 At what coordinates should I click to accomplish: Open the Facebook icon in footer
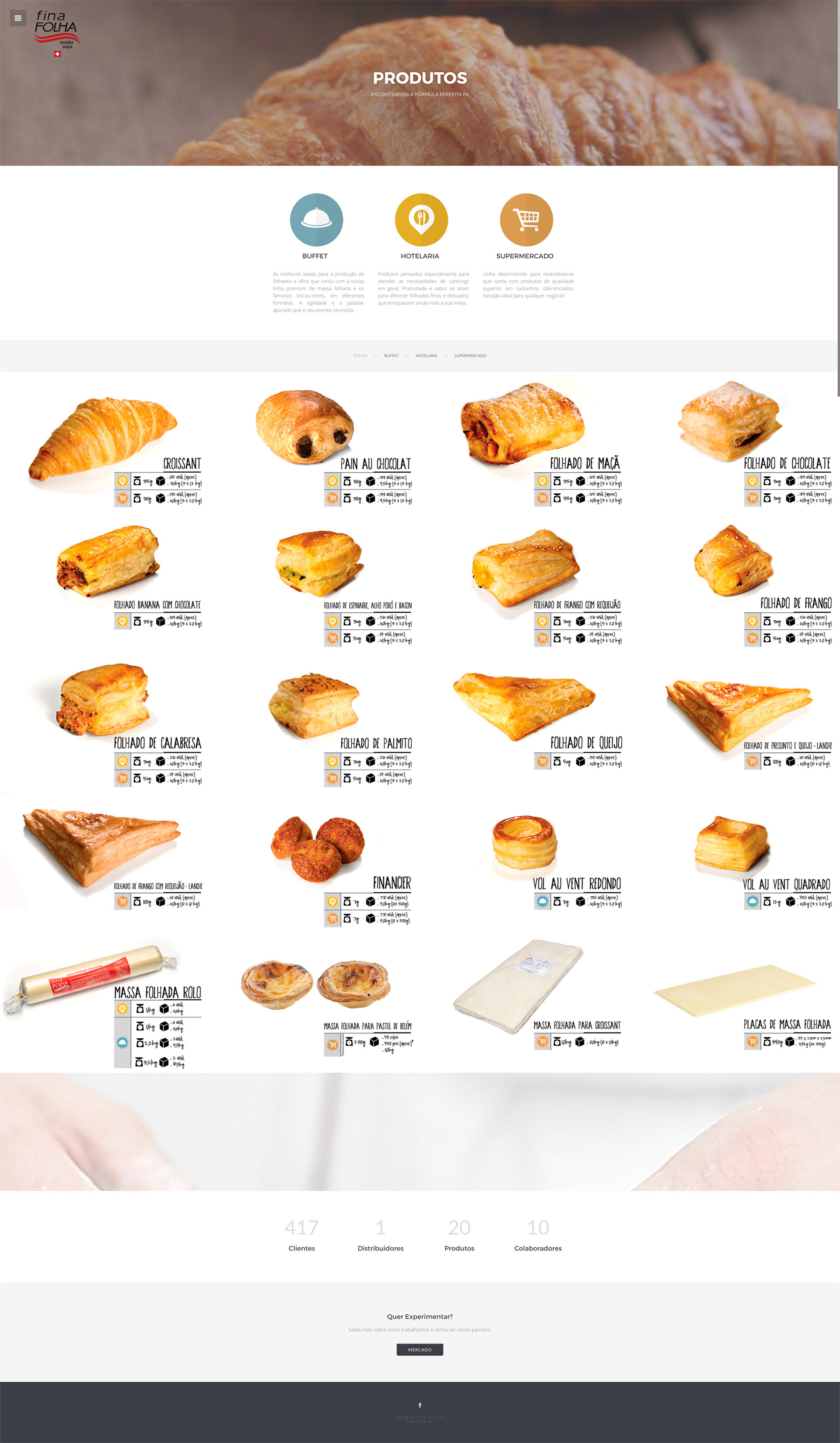pyautogui.click(x=420, y=1405)
